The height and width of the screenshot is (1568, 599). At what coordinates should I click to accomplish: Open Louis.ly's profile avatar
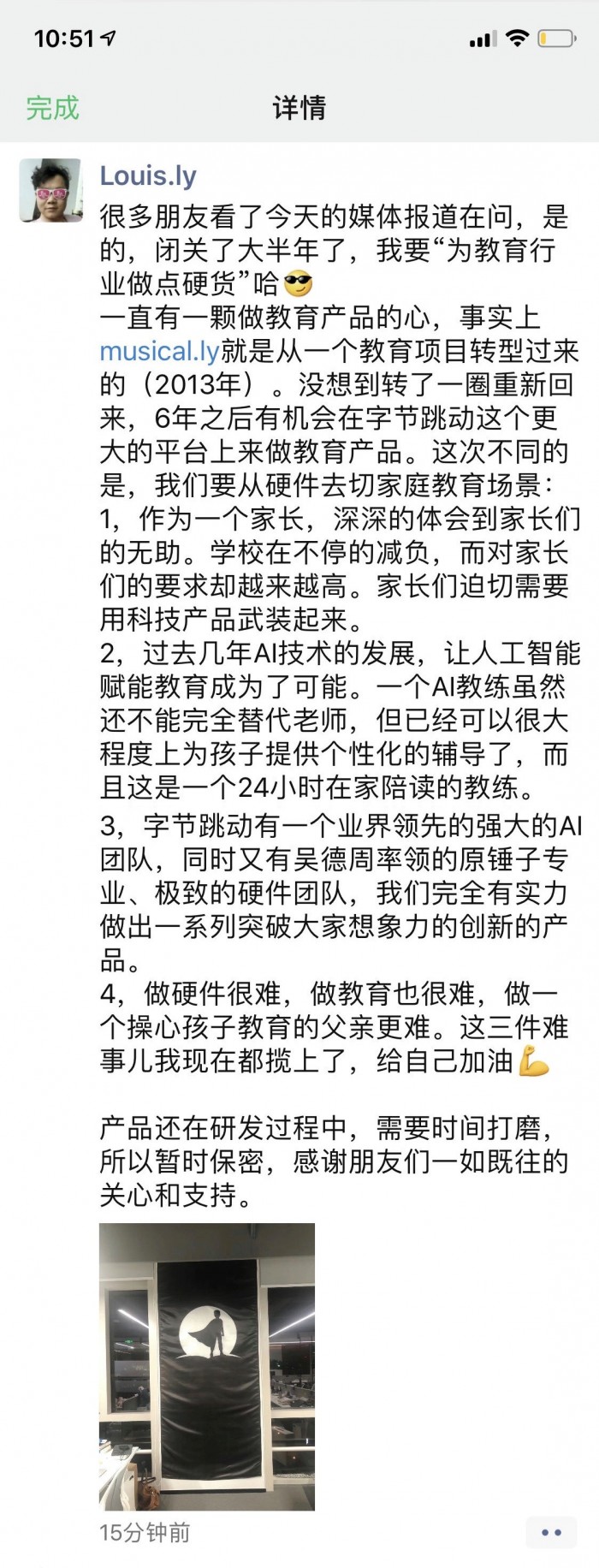(x=50, y=190)
